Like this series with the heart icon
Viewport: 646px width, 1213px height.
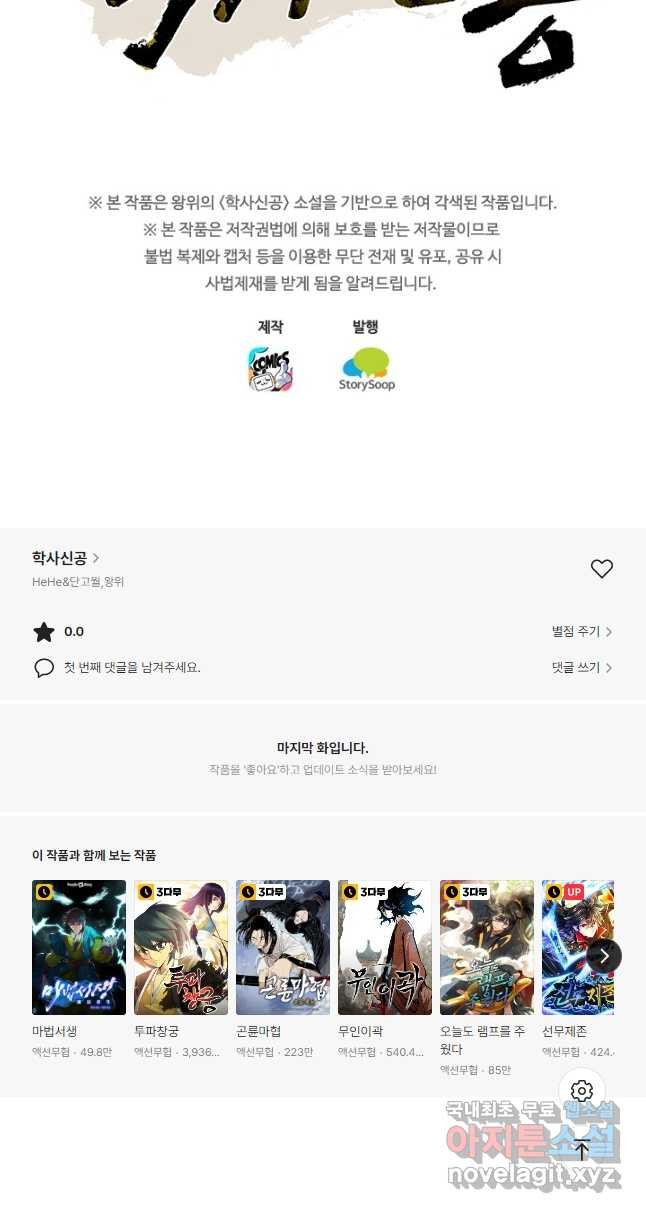pos(601,568)
